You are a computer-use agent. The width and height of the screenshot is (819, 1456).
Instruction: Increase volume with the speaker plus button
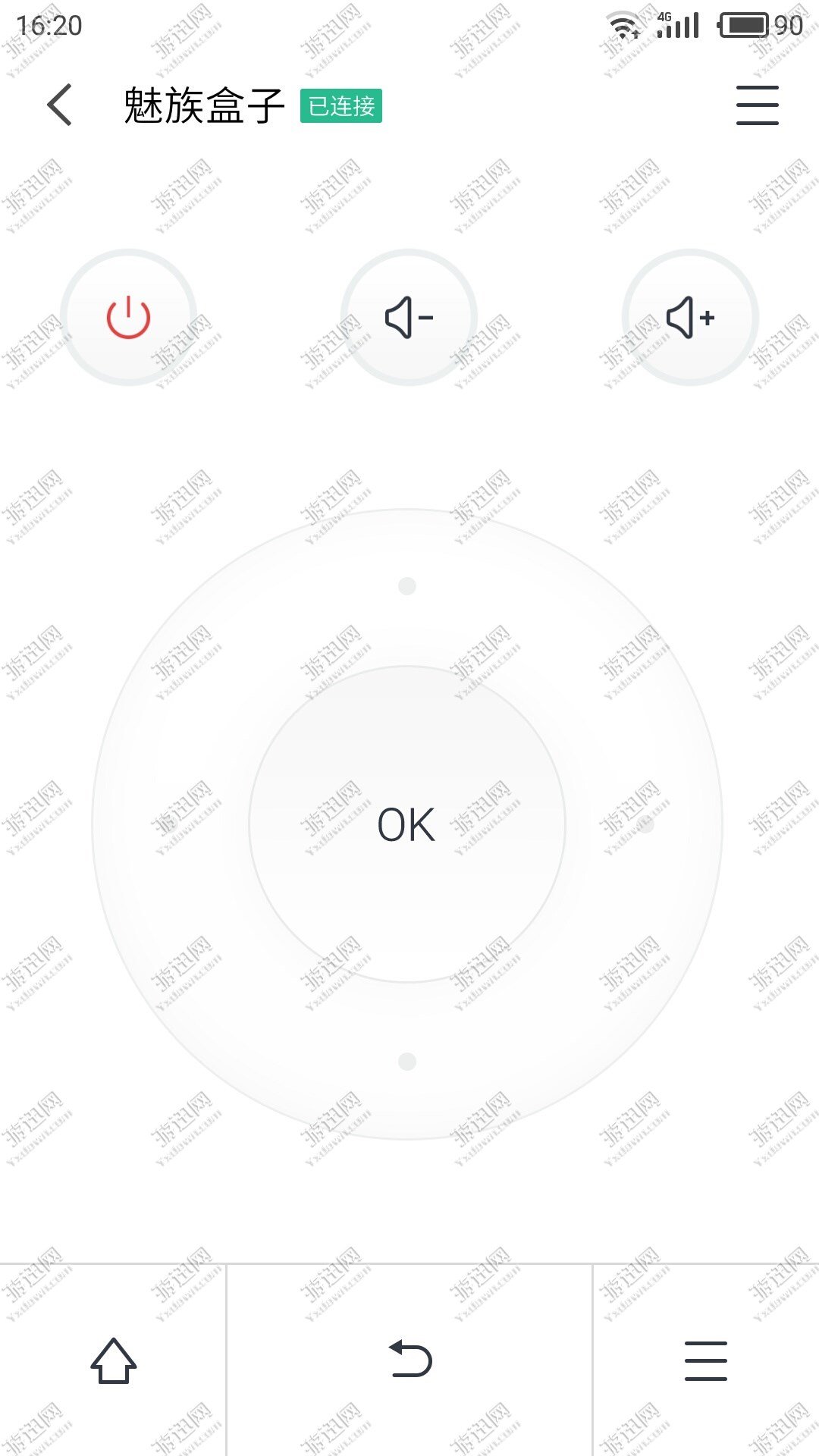click(x=690, y=317)
